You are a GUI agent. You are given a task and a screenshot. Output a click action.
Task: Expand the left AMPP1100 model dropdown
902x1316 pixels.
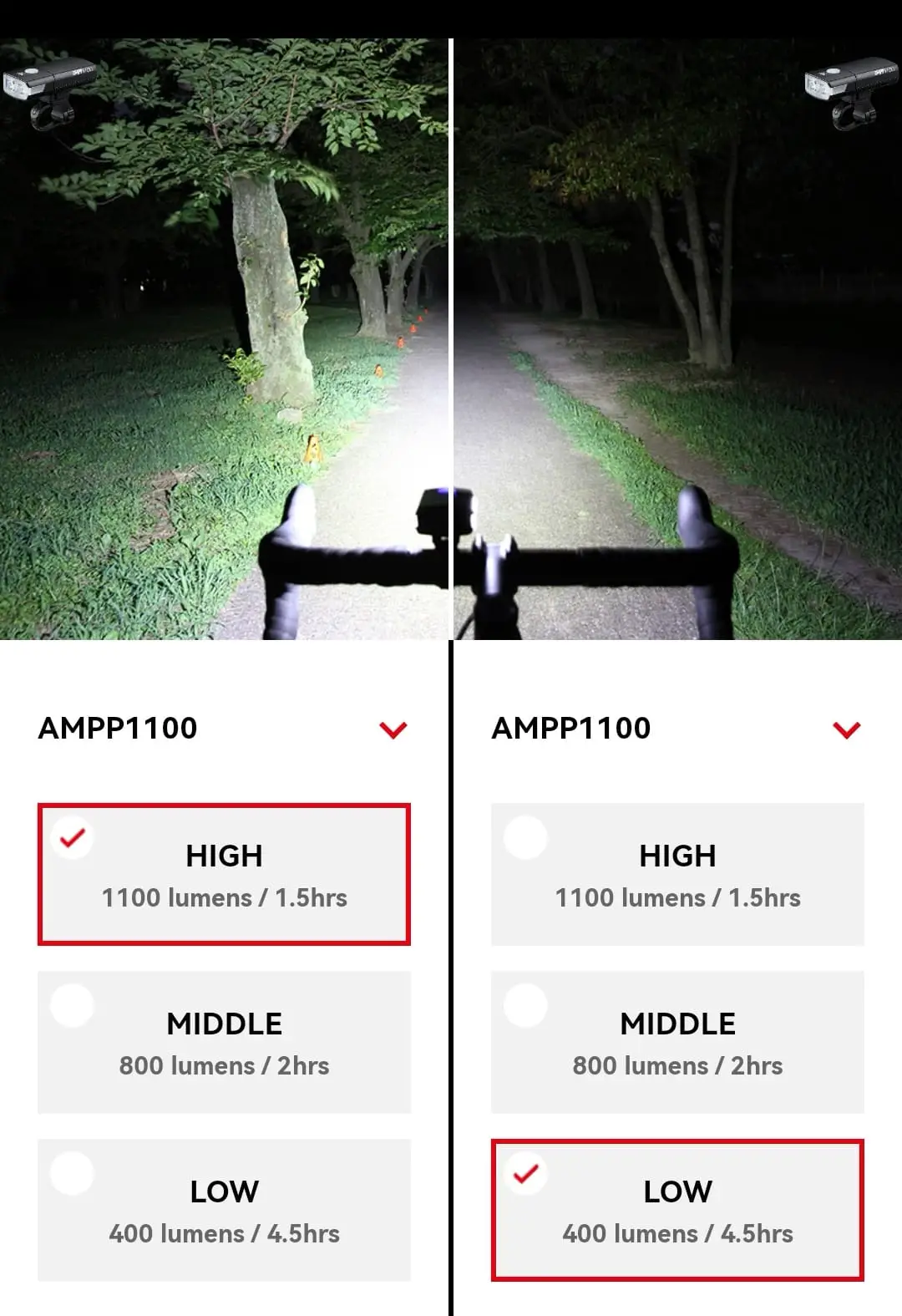[393, 729]
